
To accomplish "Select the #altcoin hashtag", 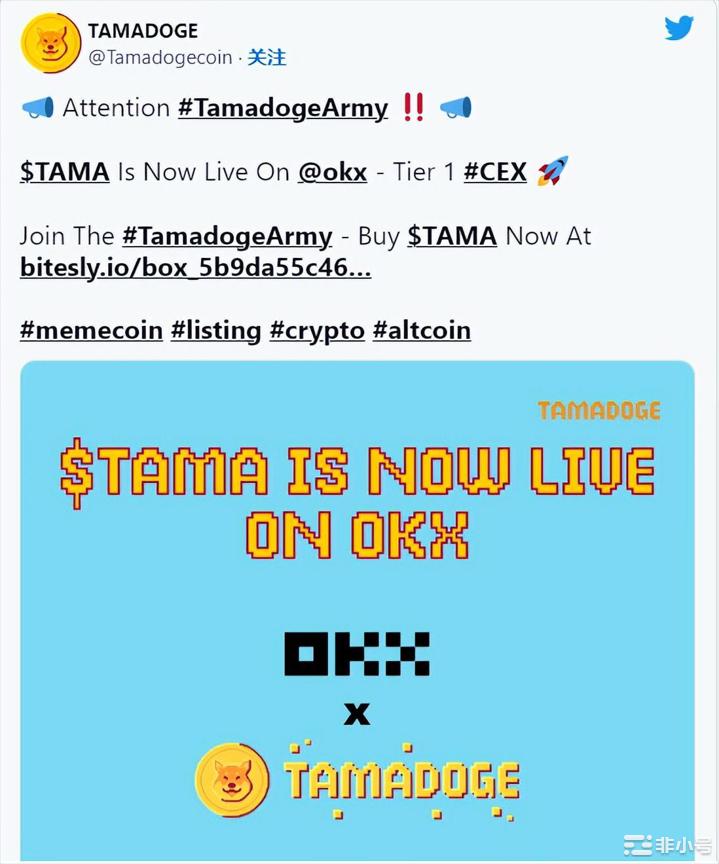I will click(x=421, y=330).
